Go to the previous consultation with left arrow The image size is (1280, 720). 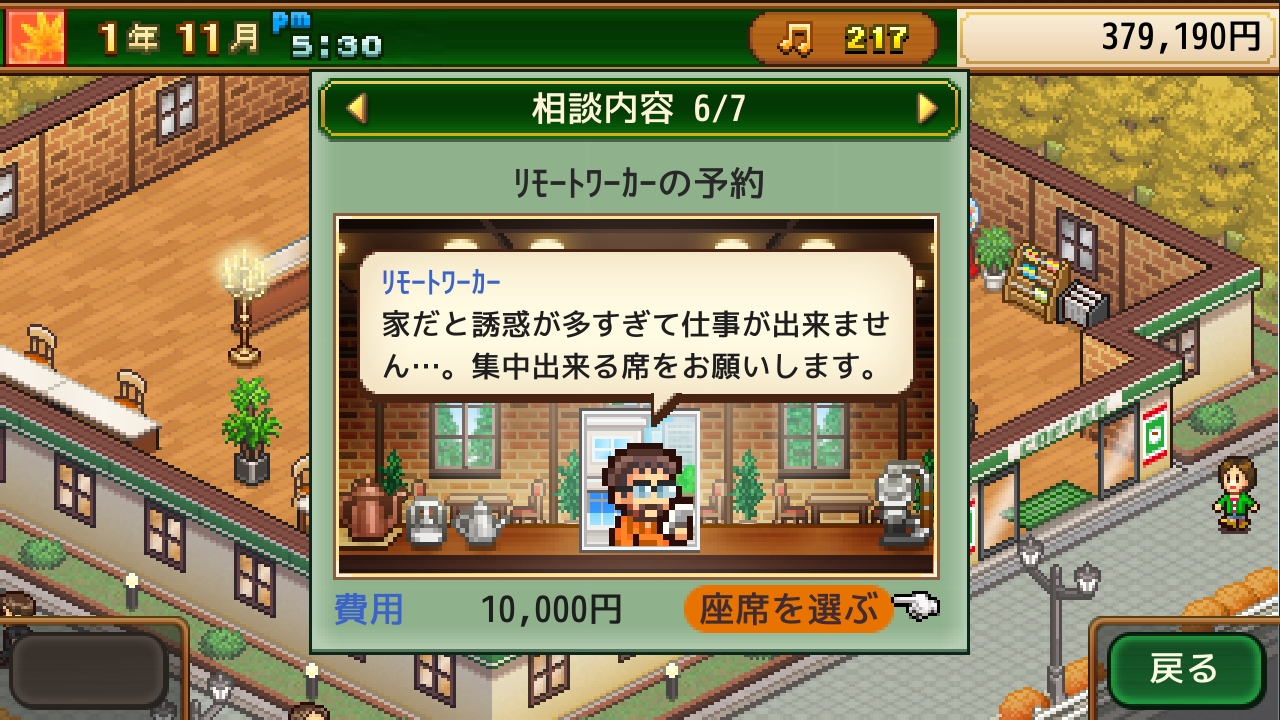pyautogui.click(x=357, y=108)
